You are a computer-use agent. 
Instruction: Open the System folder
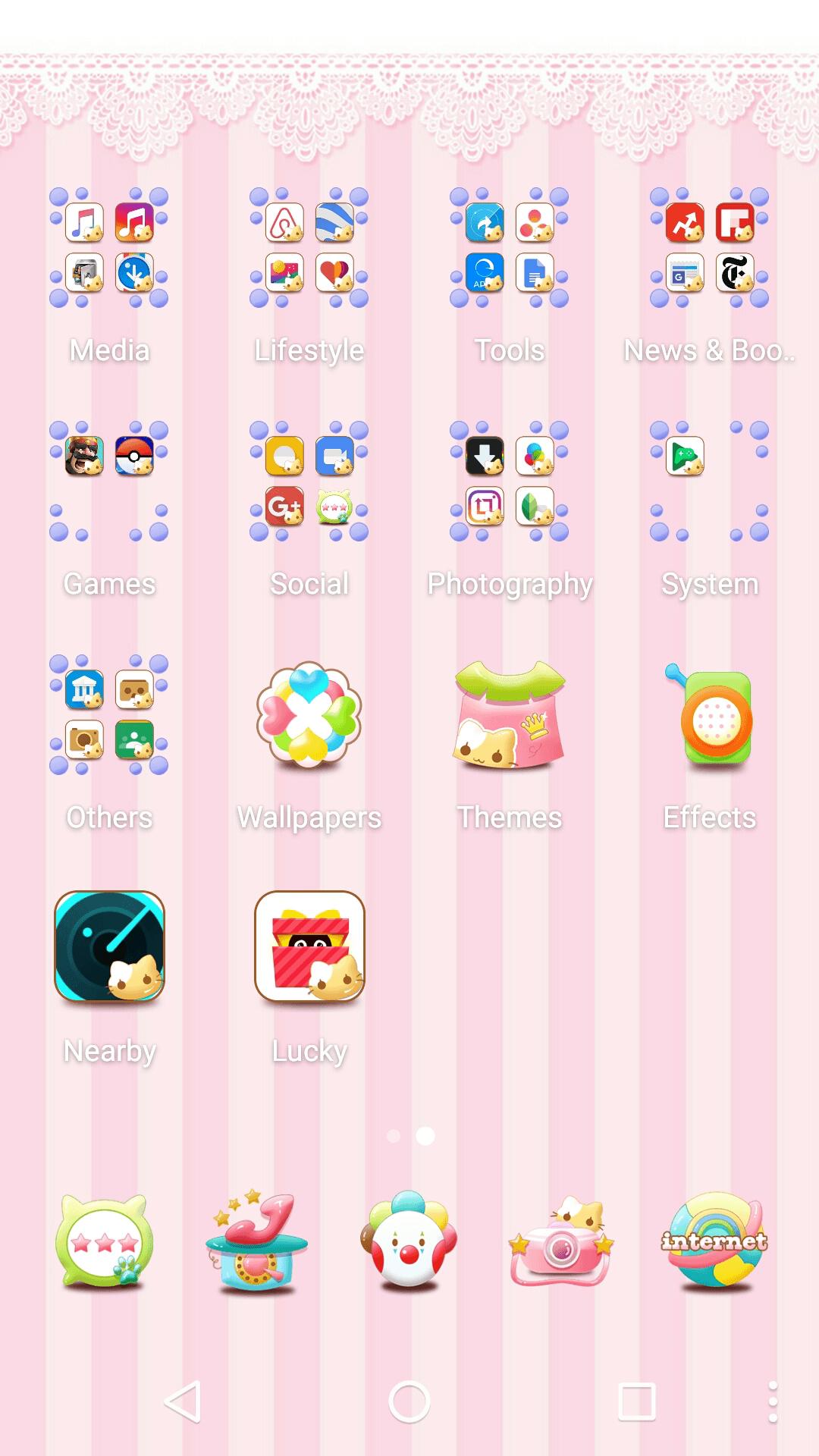tap(710, 482)
